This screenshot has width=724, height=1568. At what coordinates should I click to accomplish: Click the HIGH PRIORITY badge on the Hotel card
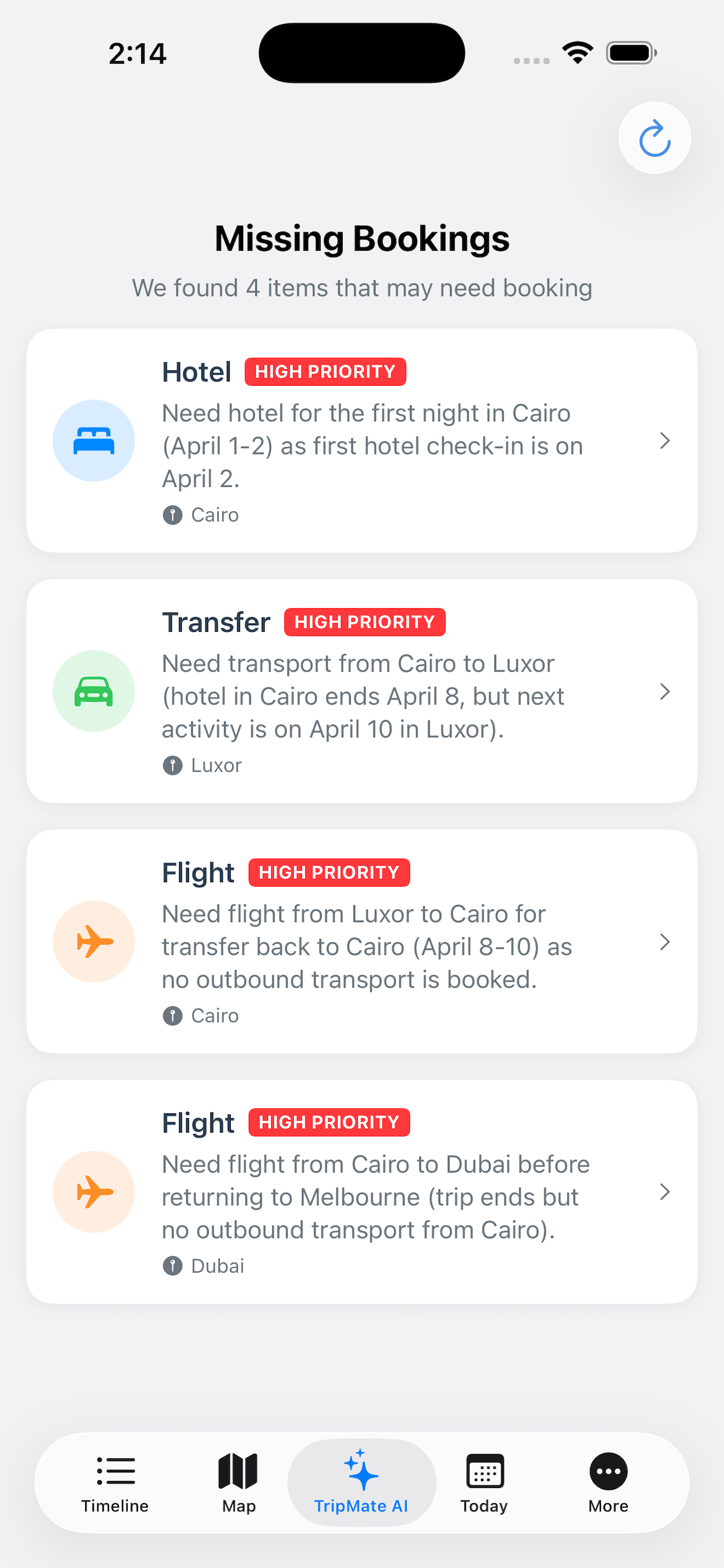[x=325, y=372]
